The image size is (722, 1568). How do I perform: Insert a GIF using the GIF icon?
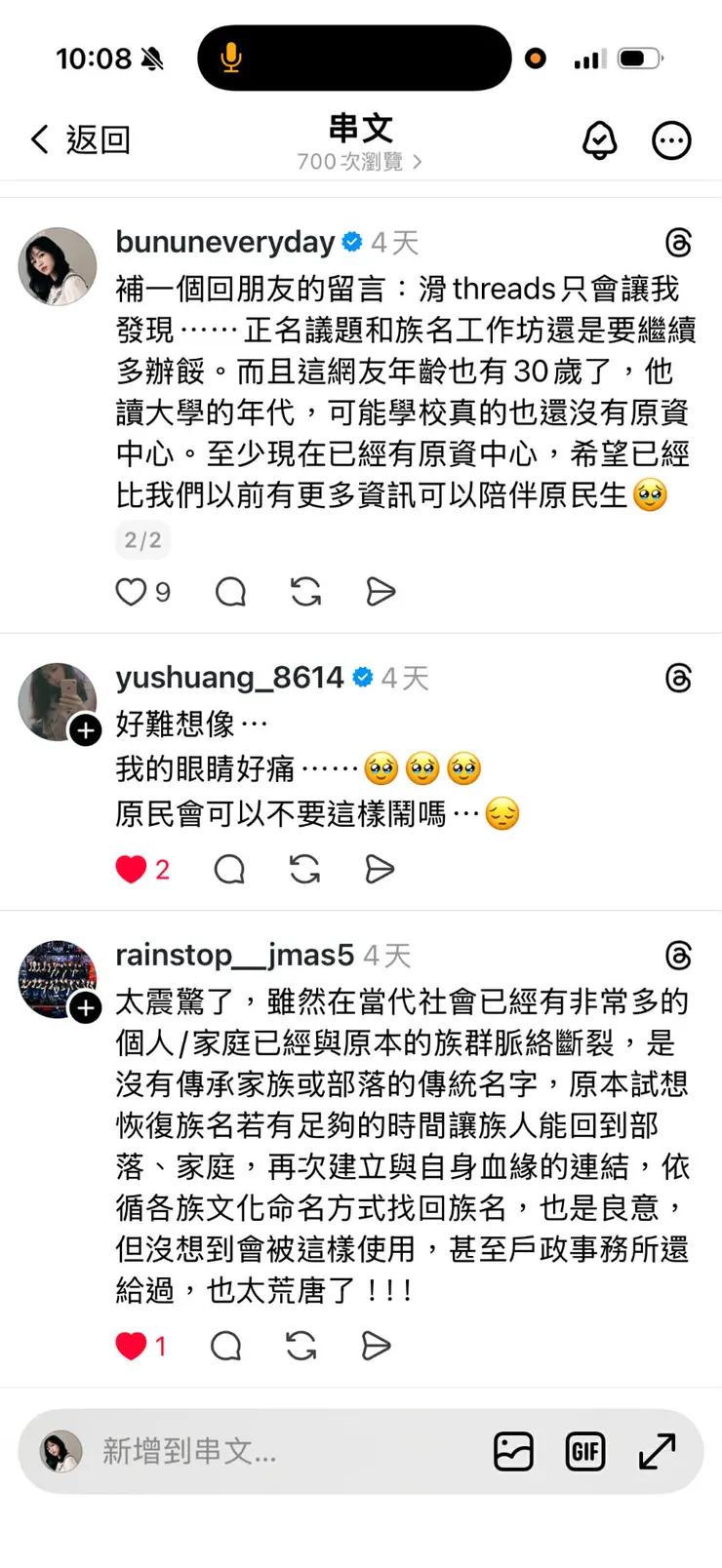point(584,1451)
